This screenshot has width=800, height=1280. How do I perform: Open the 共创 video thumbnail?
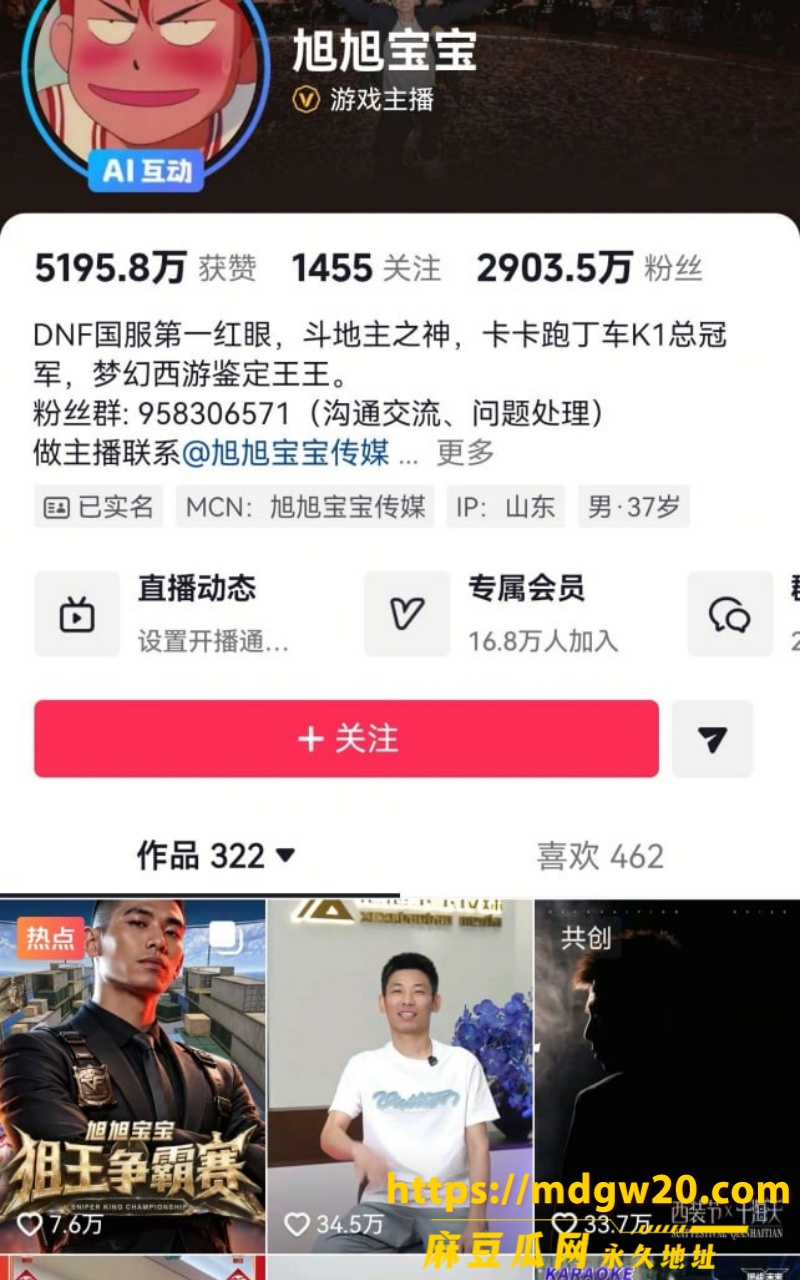coord(667,1076)
